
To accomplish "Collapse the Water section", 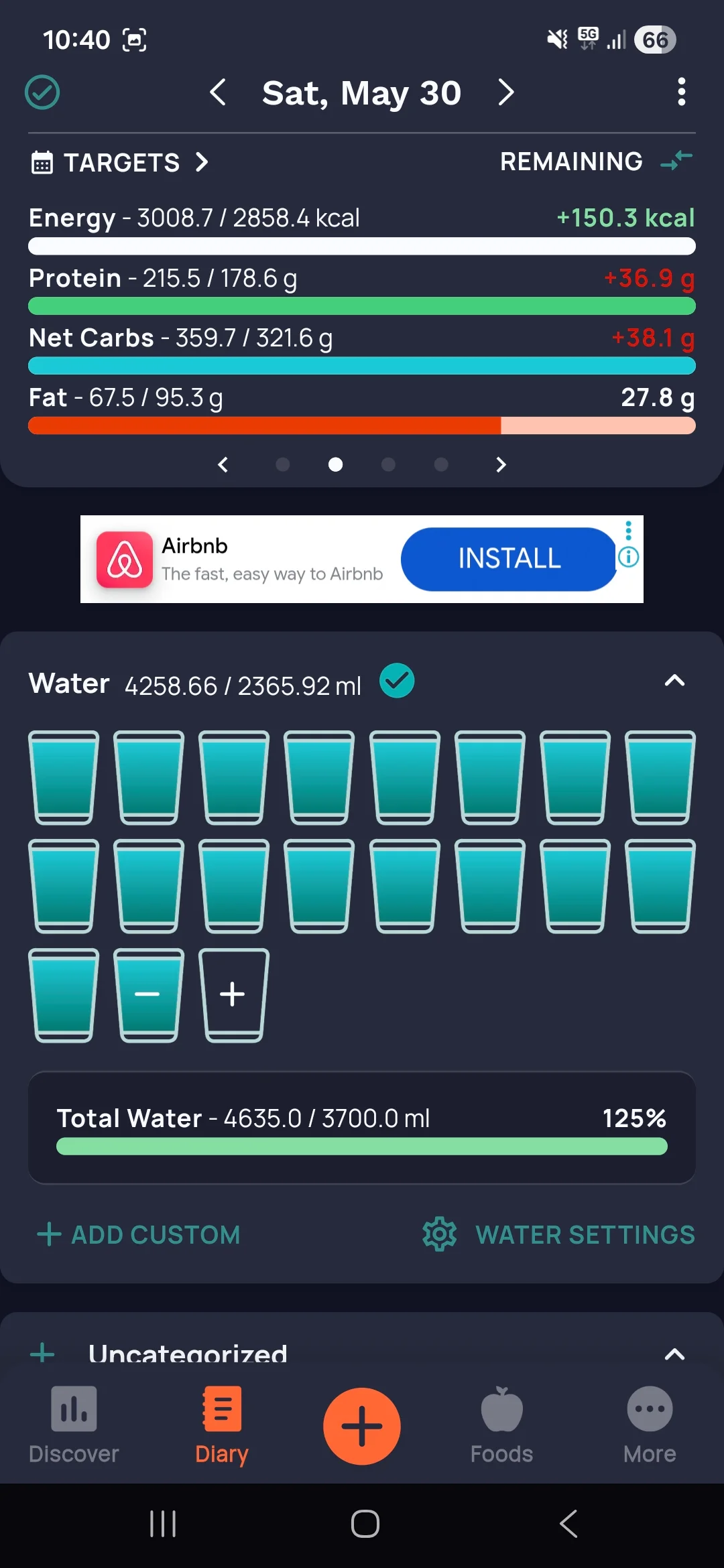I will [674, 681].
